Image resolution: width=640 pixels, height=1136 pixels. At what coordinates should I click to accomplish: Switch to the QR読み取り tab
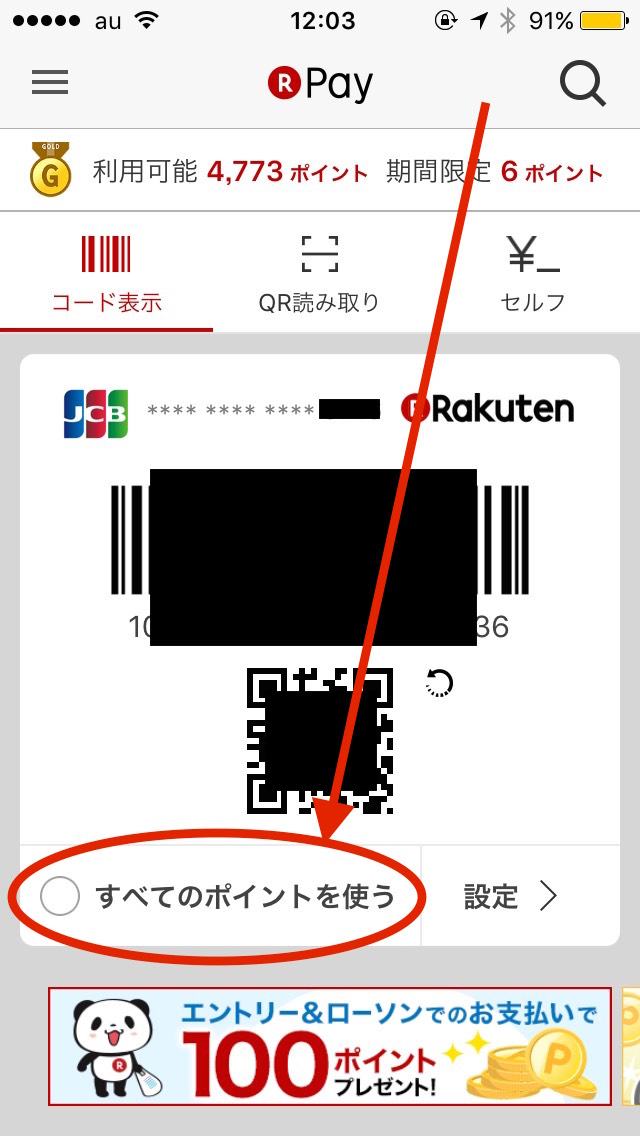coord(320,274)
